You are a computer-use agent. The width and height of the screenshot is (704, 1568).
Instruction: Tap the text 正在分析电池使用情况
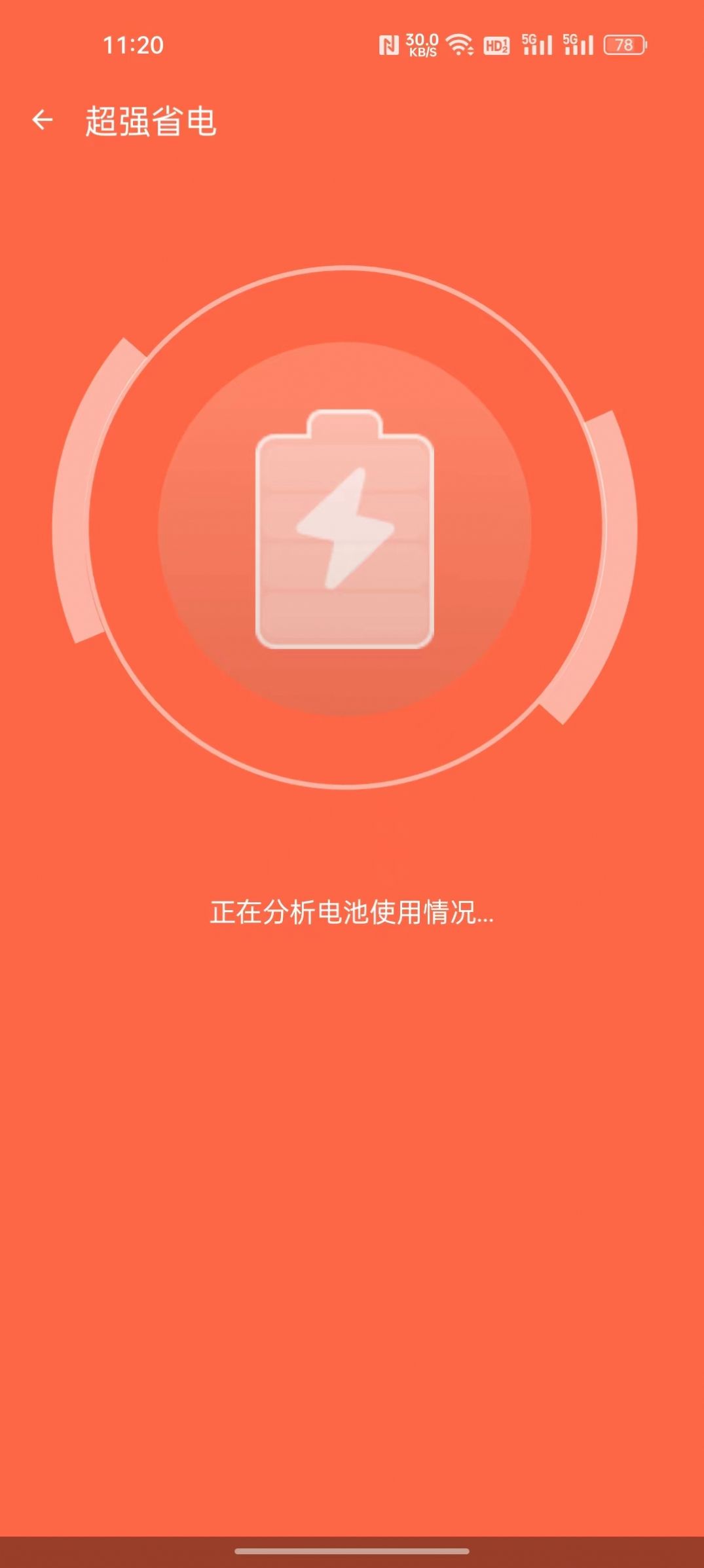351,910
